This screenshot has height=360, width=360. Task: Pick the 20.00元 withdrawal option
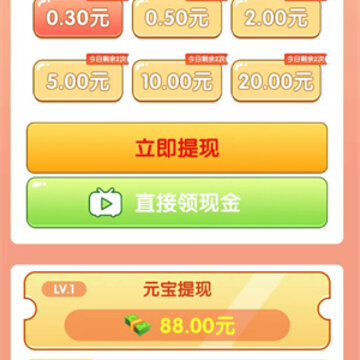[276, 81]
